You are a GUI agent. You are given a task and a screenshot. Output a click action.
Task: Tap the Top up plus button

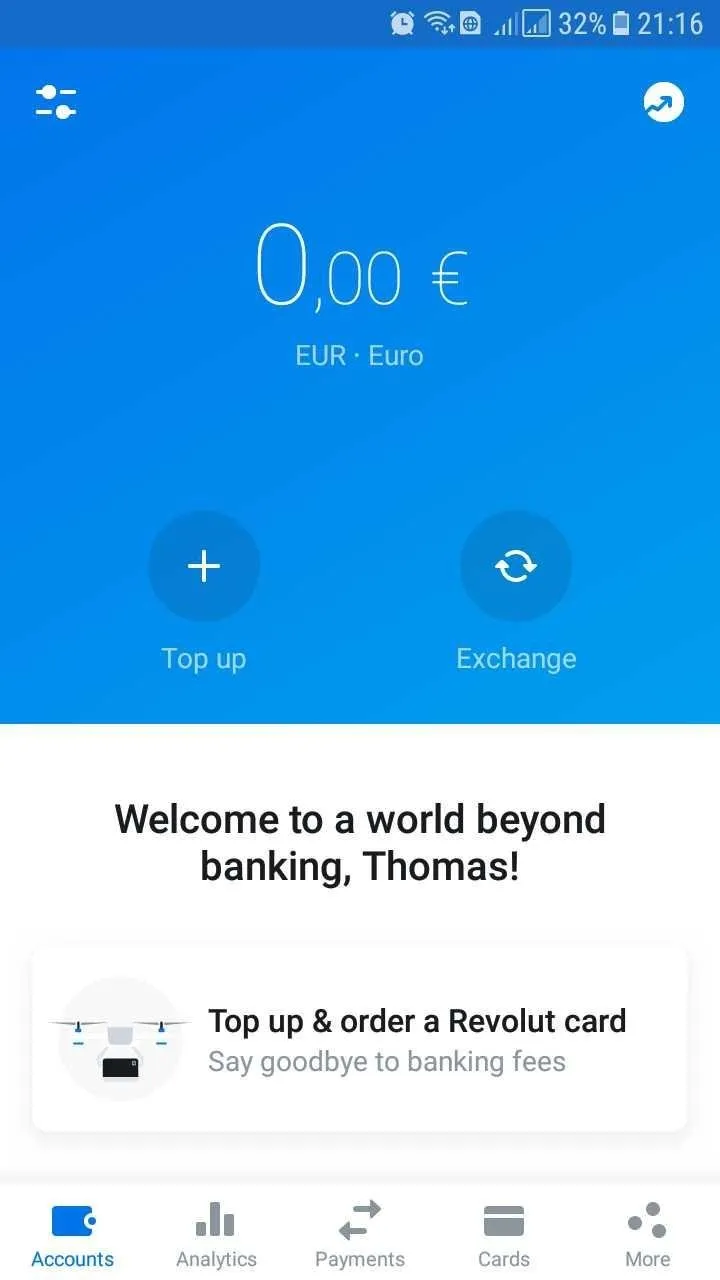(204, 566)
